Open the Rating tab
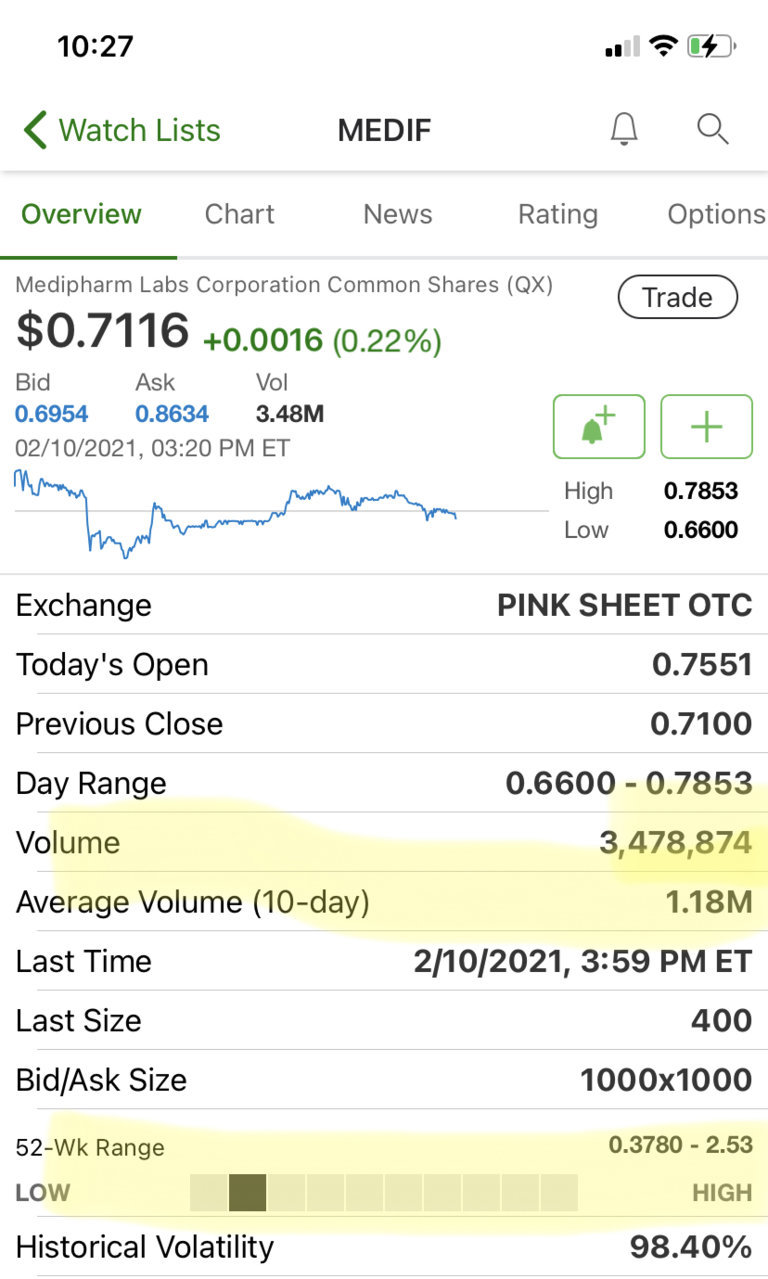This screenshot has width=768, height=1279. coord(557,214)
